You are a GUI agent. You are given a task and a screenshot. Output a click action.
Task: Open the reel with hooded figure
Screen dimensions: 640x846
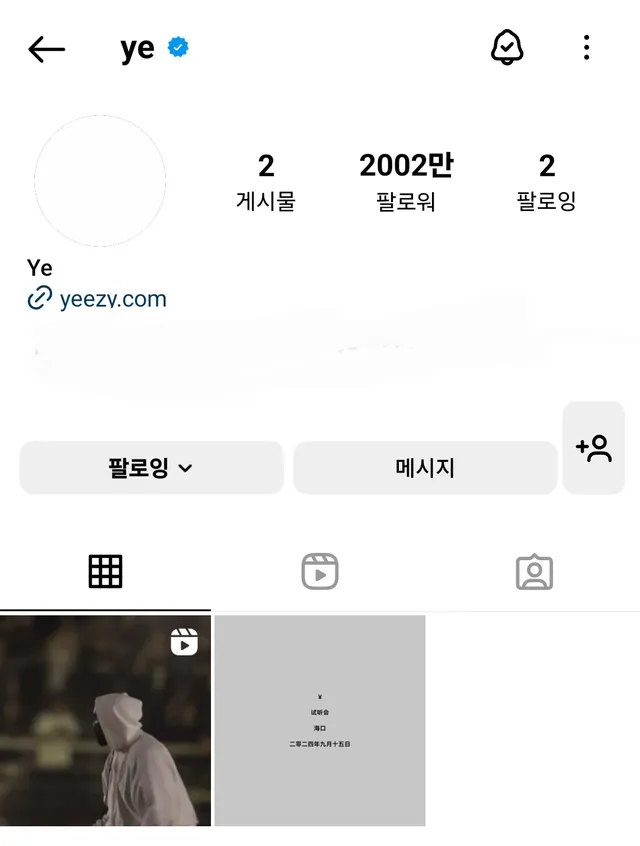click(105, 720)
